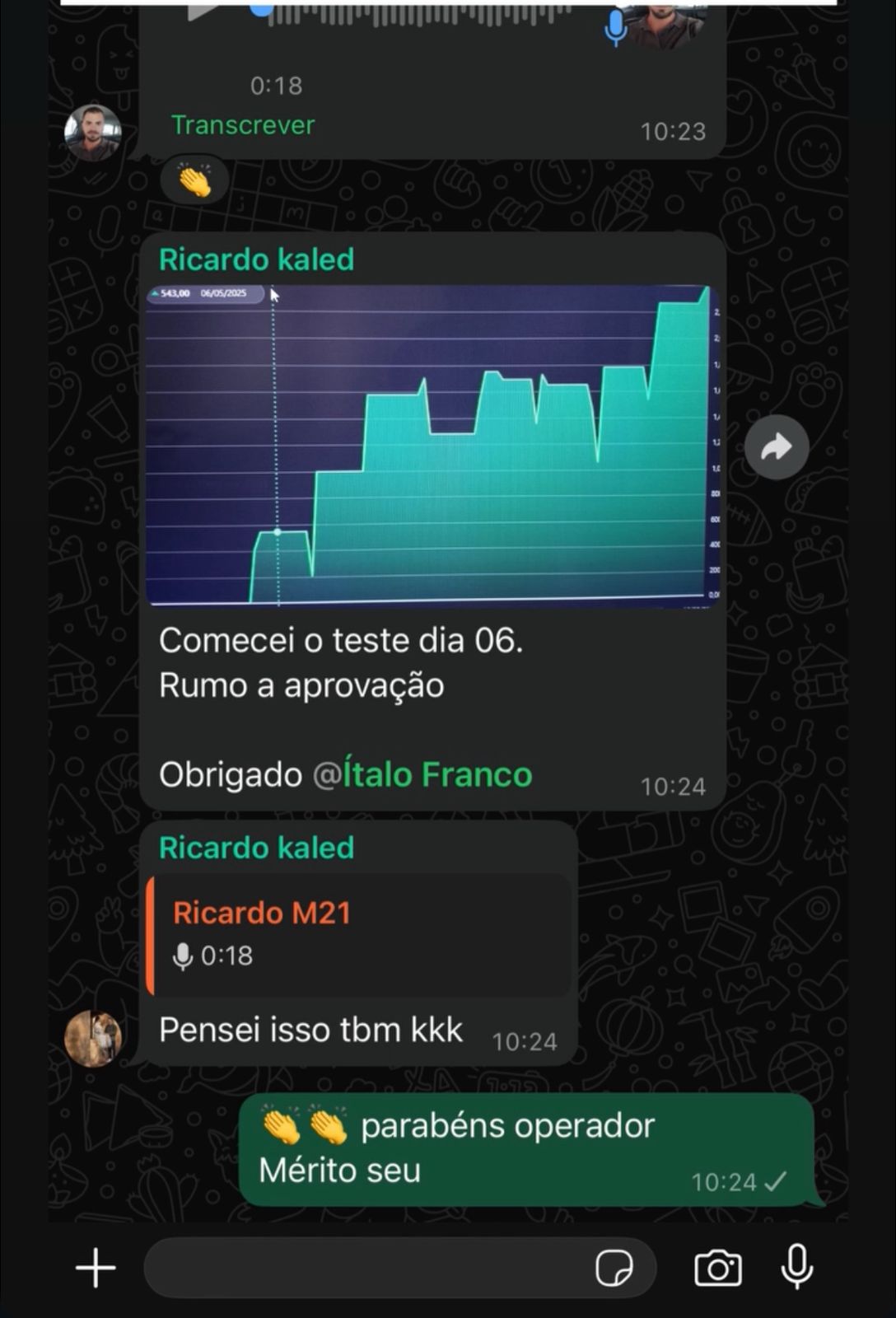View Ricardo kaled's profile picture
This screenshot has width=896, height=1318.
(x=93, y=1039)
